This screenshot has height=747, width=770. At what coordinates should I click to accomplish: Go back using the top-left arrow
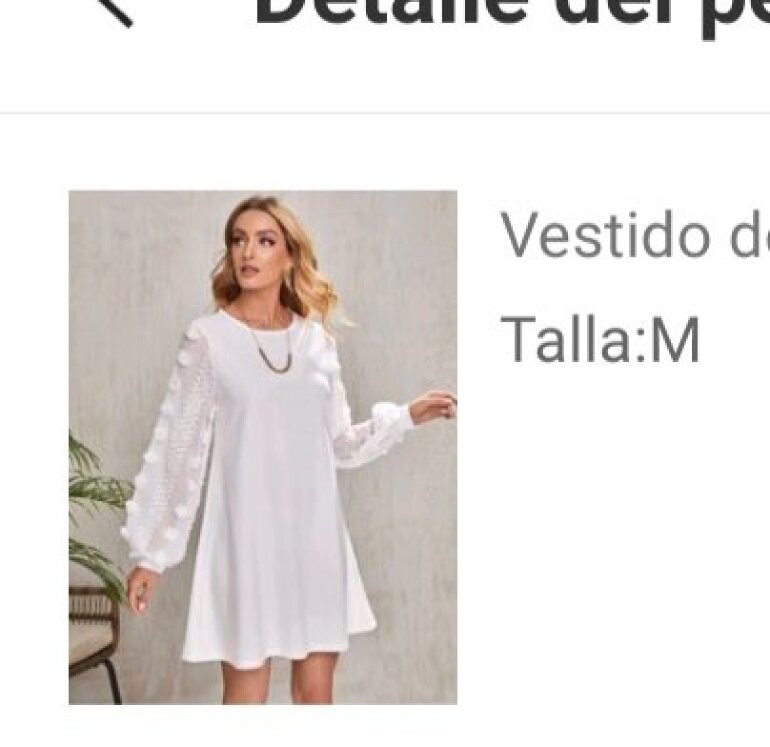[114, 13]
